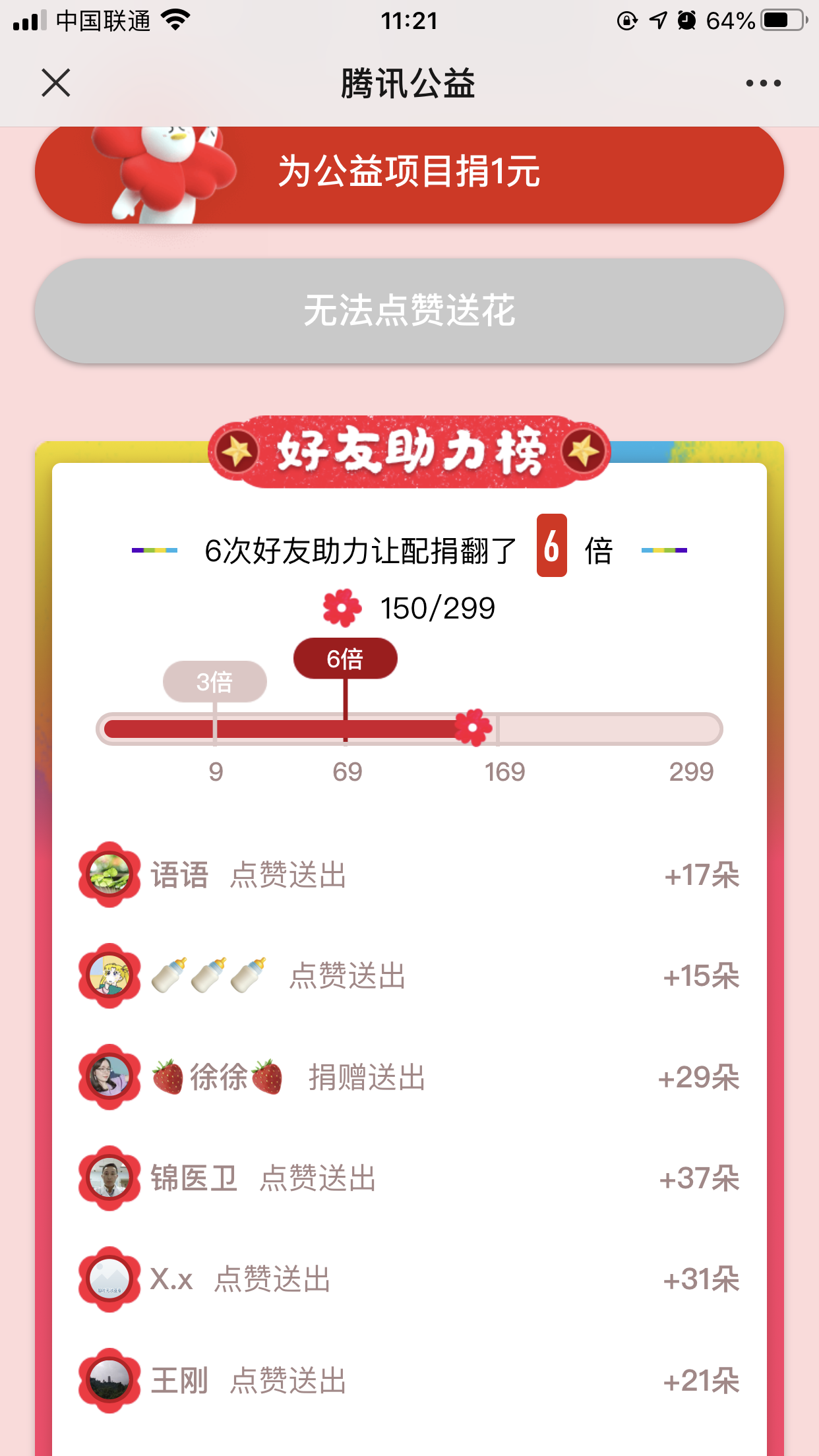
Task: Tap the right star on 好友助力榜 banner
Action: click(580, 452)
